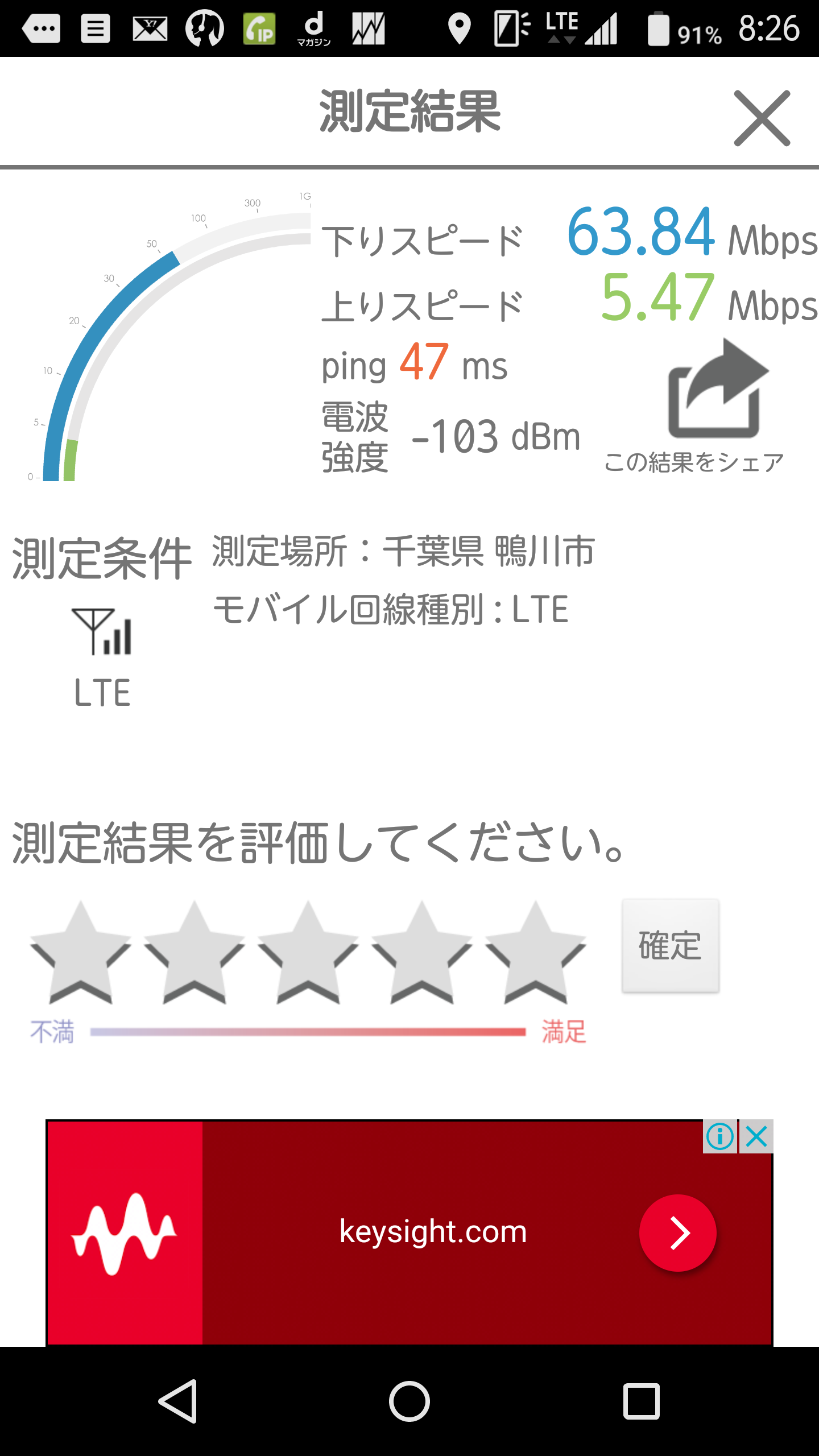The image size is (819, 1456).
Task: Give a five-star 満足 rating
Action: pyautogui.click(x=535, y=953)
